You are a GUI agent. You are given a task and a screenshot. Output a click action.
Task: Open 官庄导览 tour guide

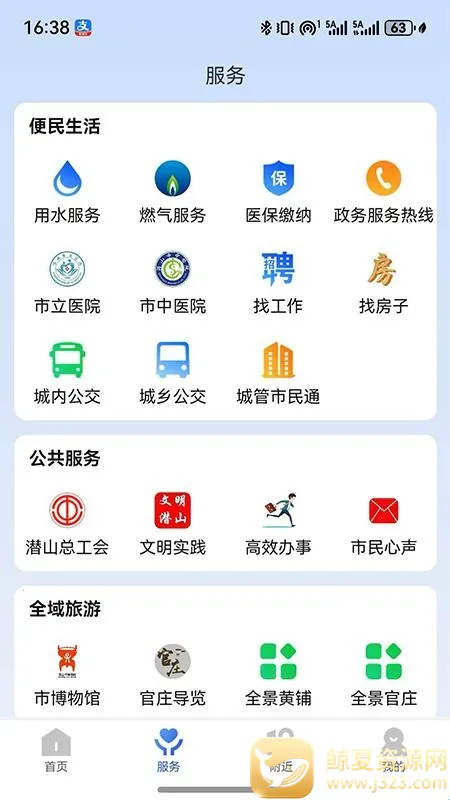pos(172,675)
